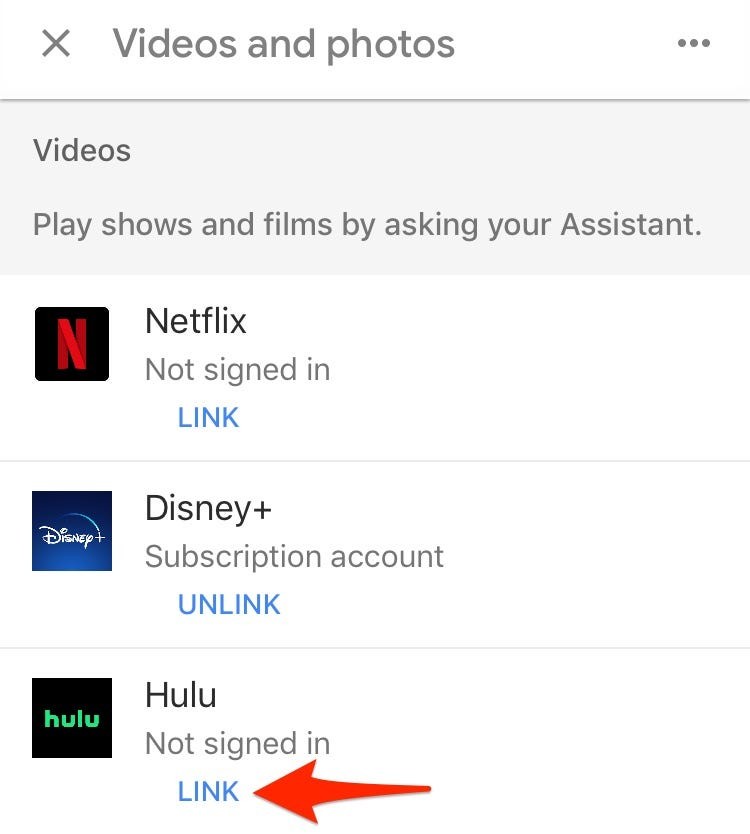Link the Netflix account

click(208, 417)
